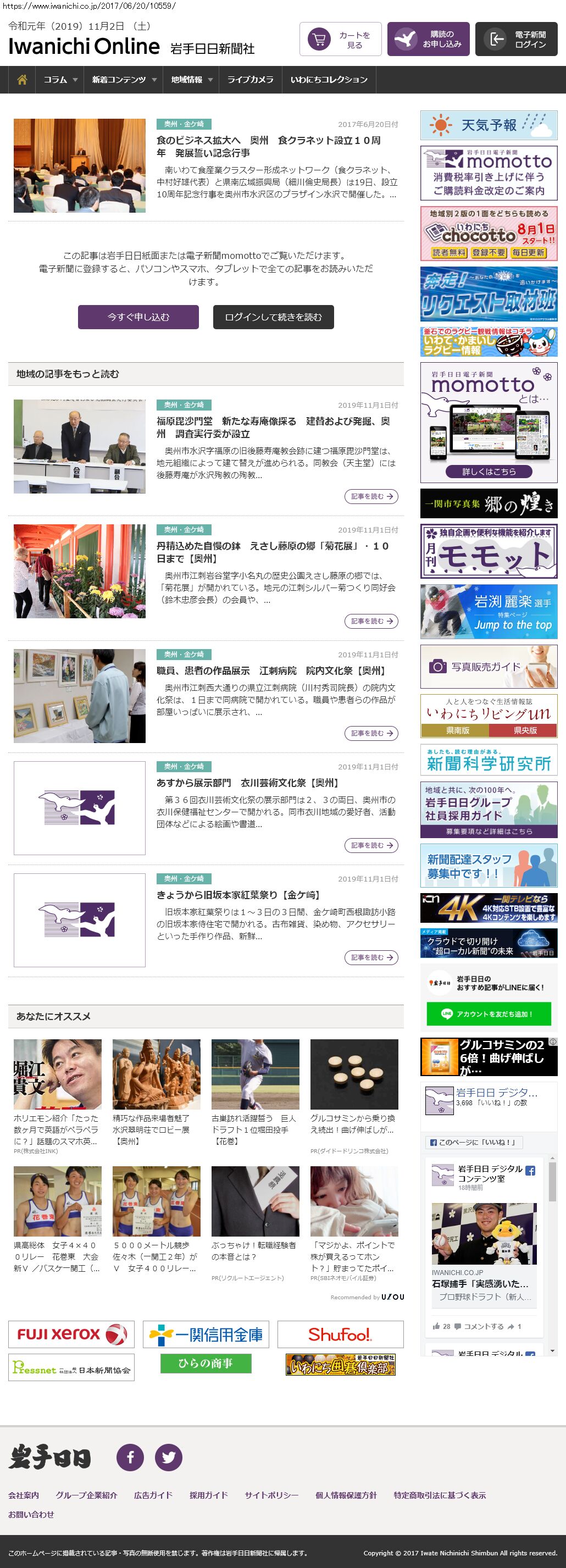The image size is (566, 1568).
Task: Open 写真販売ガイド banner
Action: (x=489, y=667)
